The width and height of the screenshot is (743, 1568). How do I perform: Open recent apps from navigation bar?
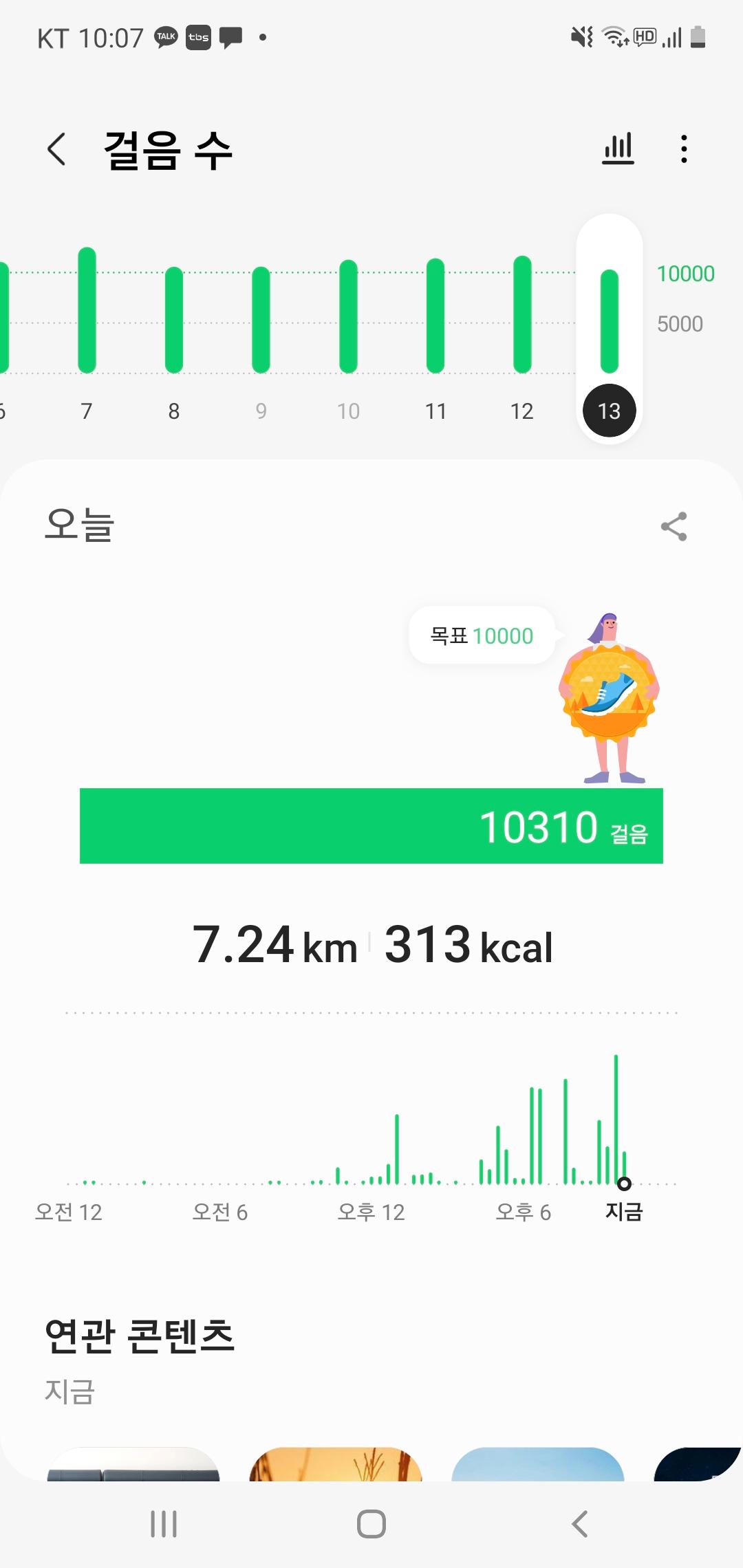point(164,1524)
